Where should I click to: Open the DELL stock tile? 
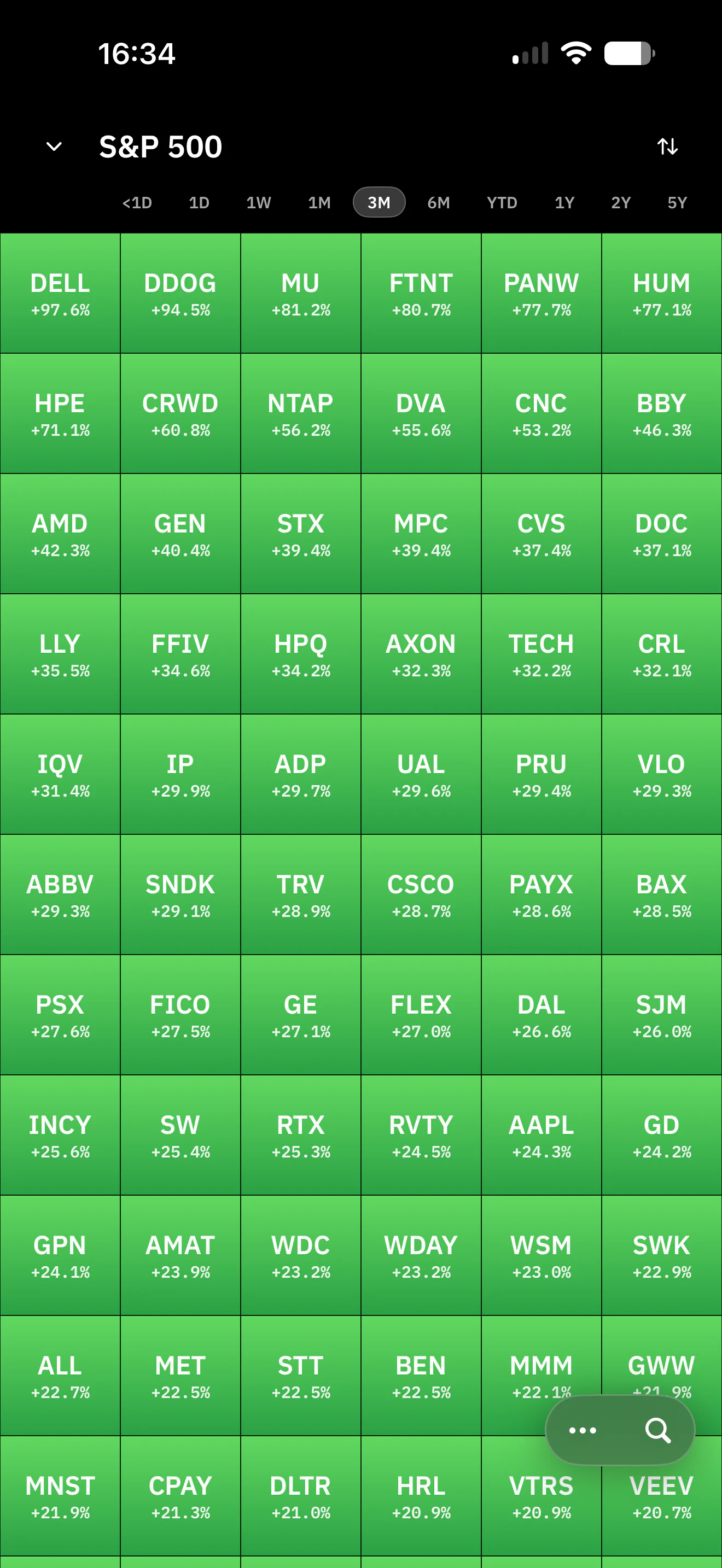(x=60, y=294)
